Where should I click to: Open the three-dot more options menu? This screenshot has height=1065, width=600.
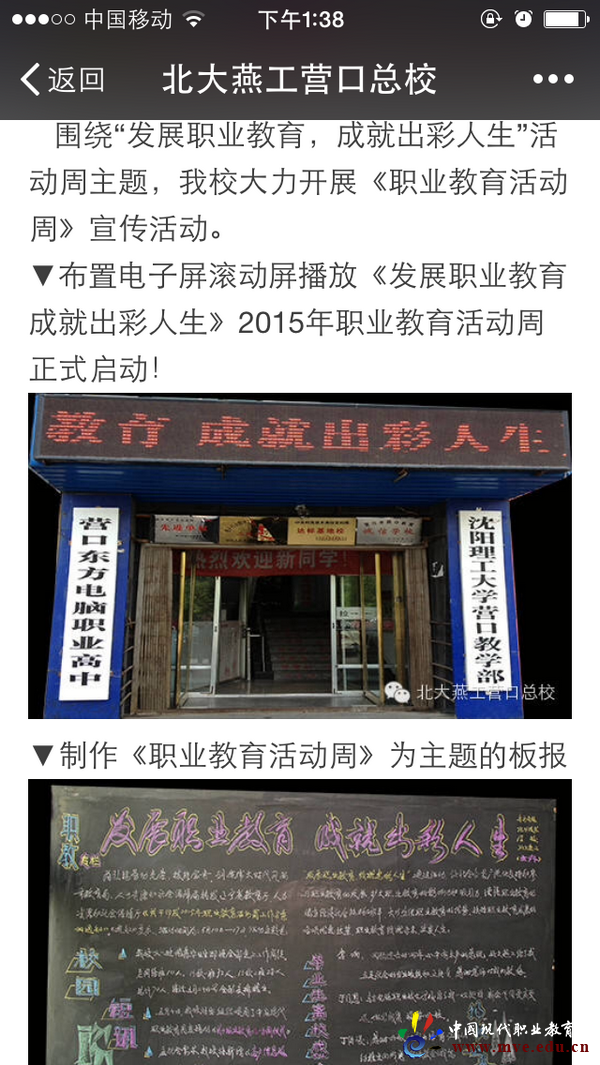[553, 79]
